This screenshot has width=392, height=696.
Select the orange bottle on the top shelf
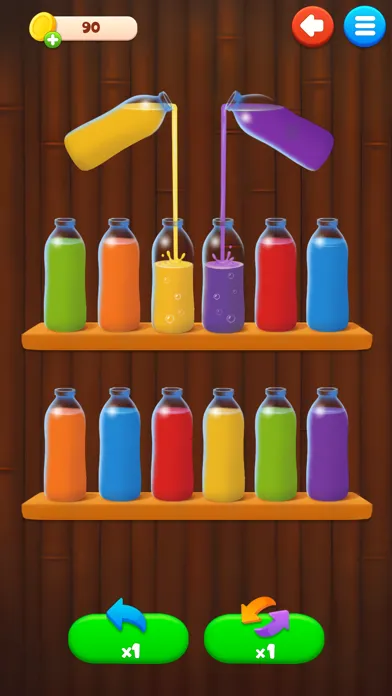coord(119,275)
